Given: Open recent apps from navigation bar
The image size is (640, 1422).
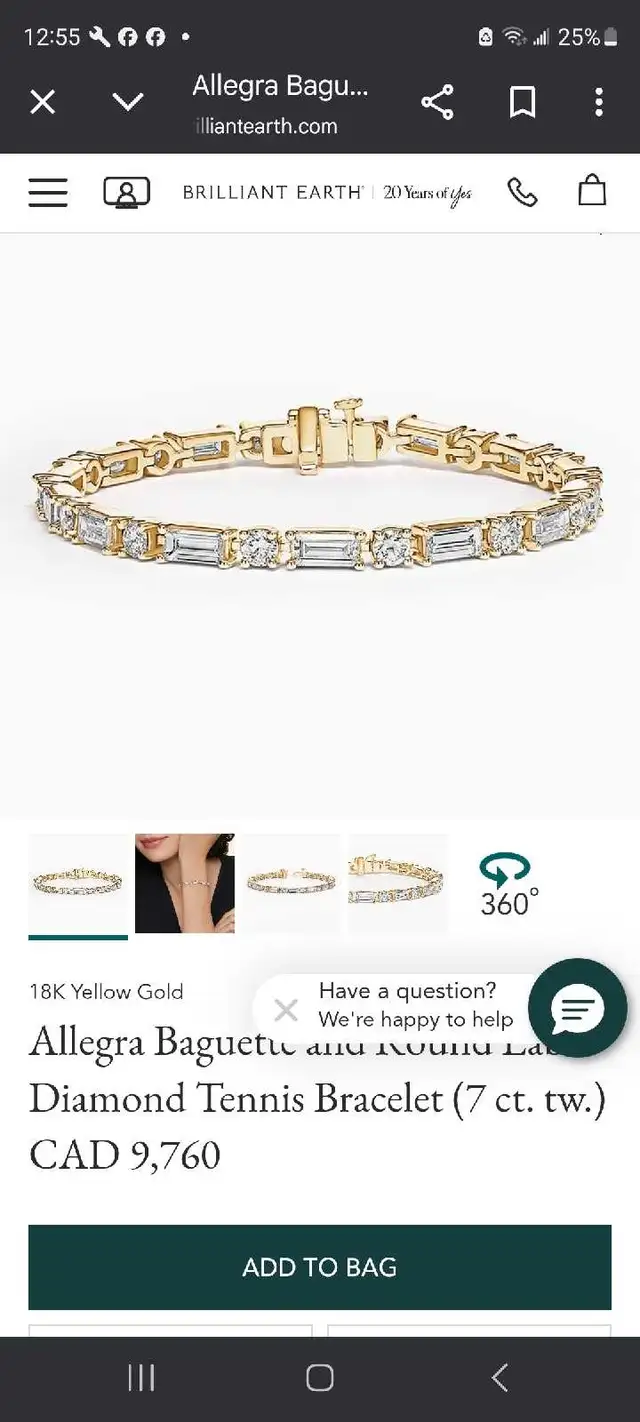Looking at the screenshot, I should [x=141, y=1377].
